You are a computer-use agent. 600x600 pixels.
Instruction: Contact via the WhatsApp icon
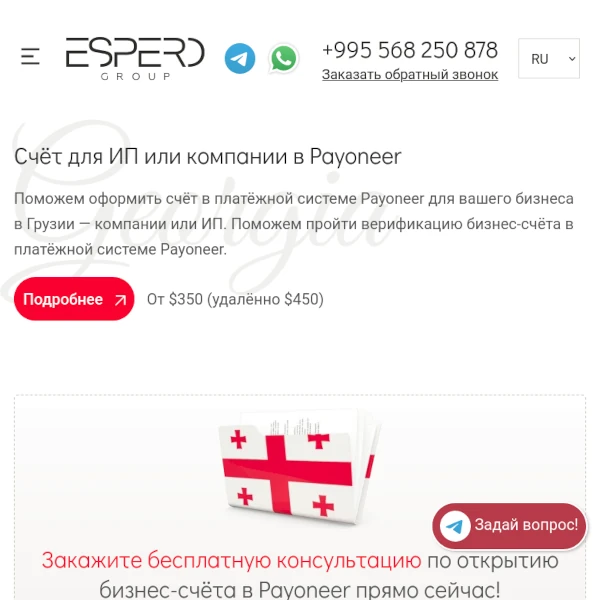click(x=284, y=58)
